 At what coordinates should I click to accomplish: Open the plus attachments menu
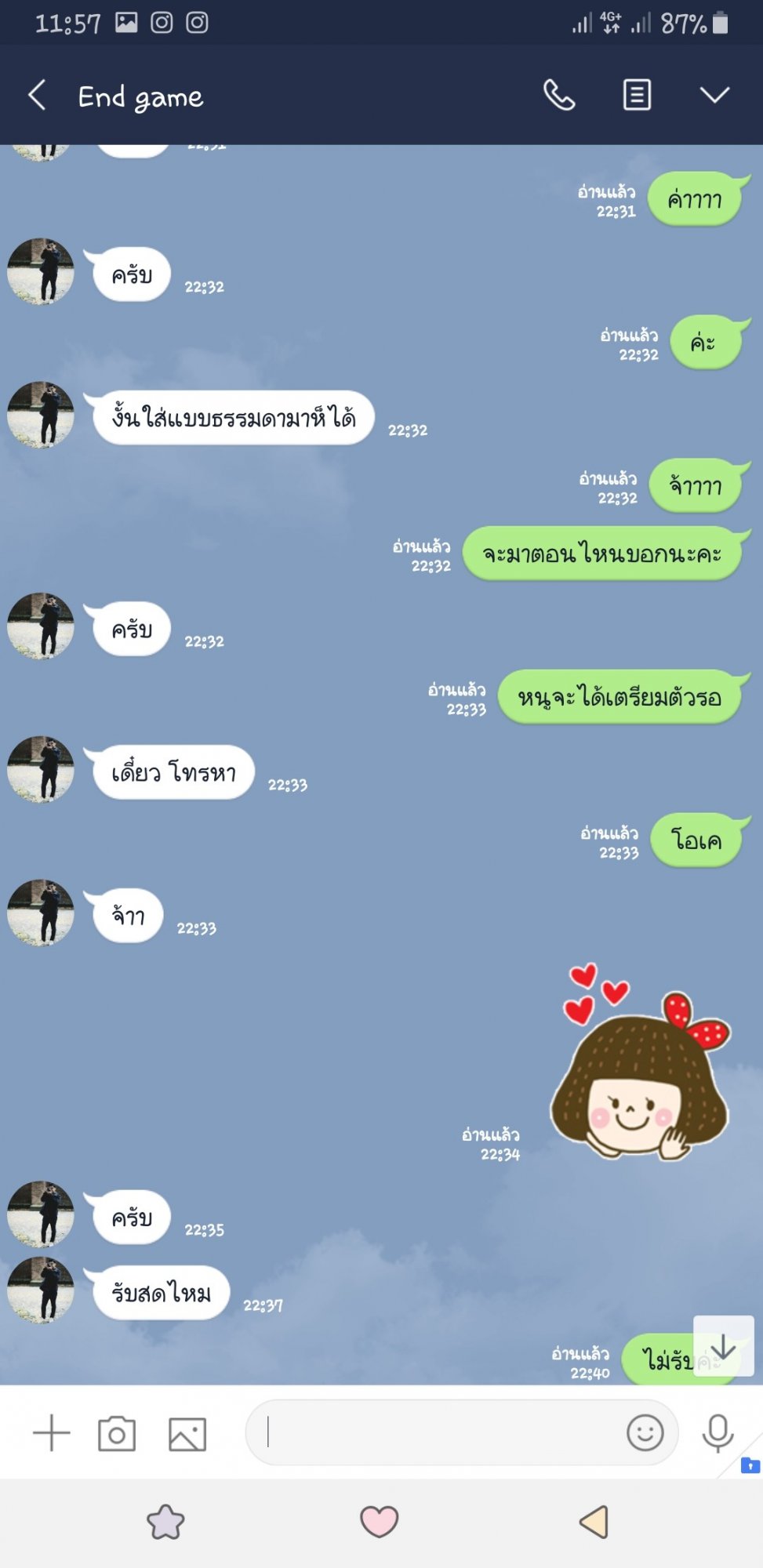click(52, 1433)
